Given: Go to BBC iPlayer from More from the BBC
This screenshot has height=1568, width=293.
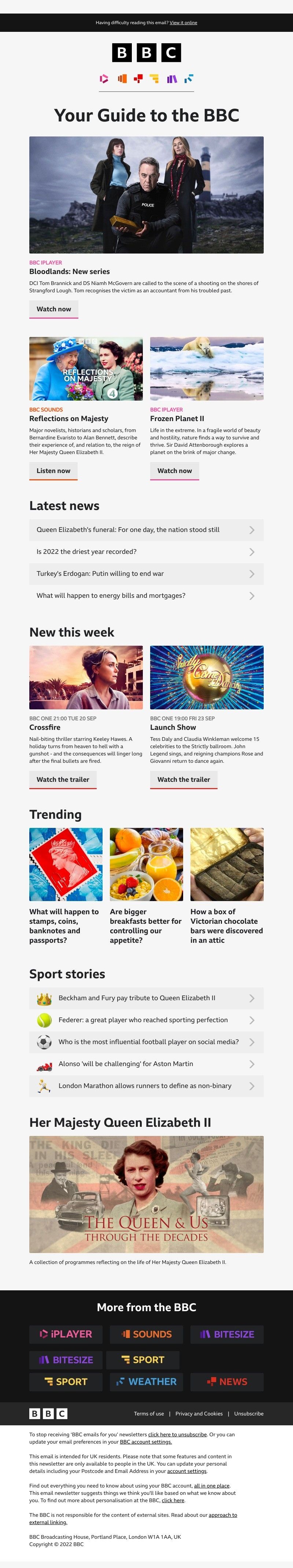Looking at the screenshot, I should (66, 1334).
